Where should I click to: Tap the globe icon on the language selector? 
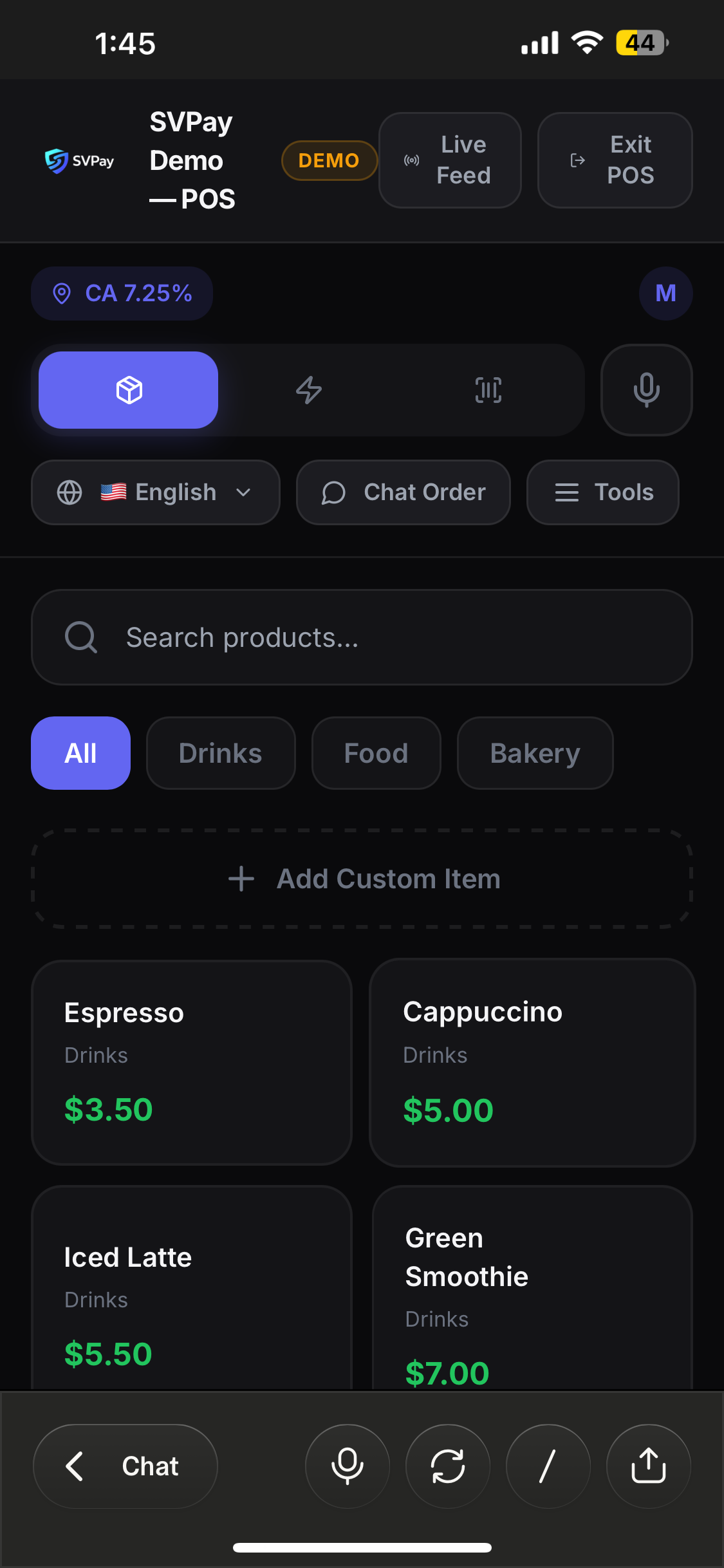click(69, 492)
